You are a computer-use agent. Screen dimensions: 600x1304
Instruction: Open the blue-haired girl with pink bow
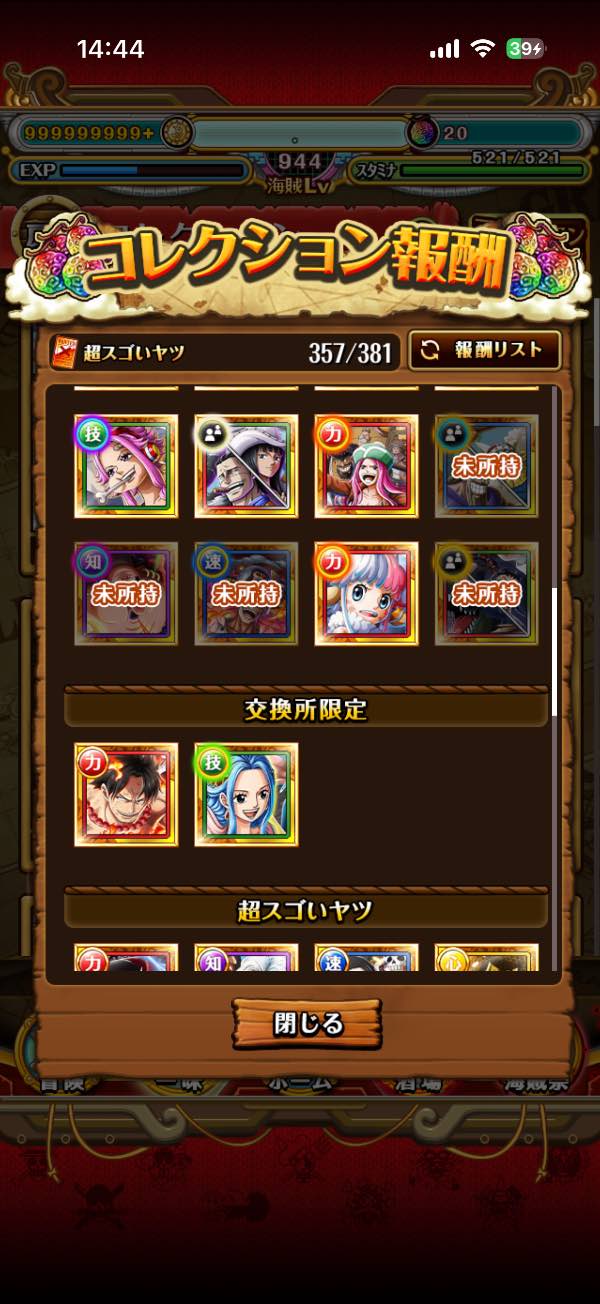point(366,593)
